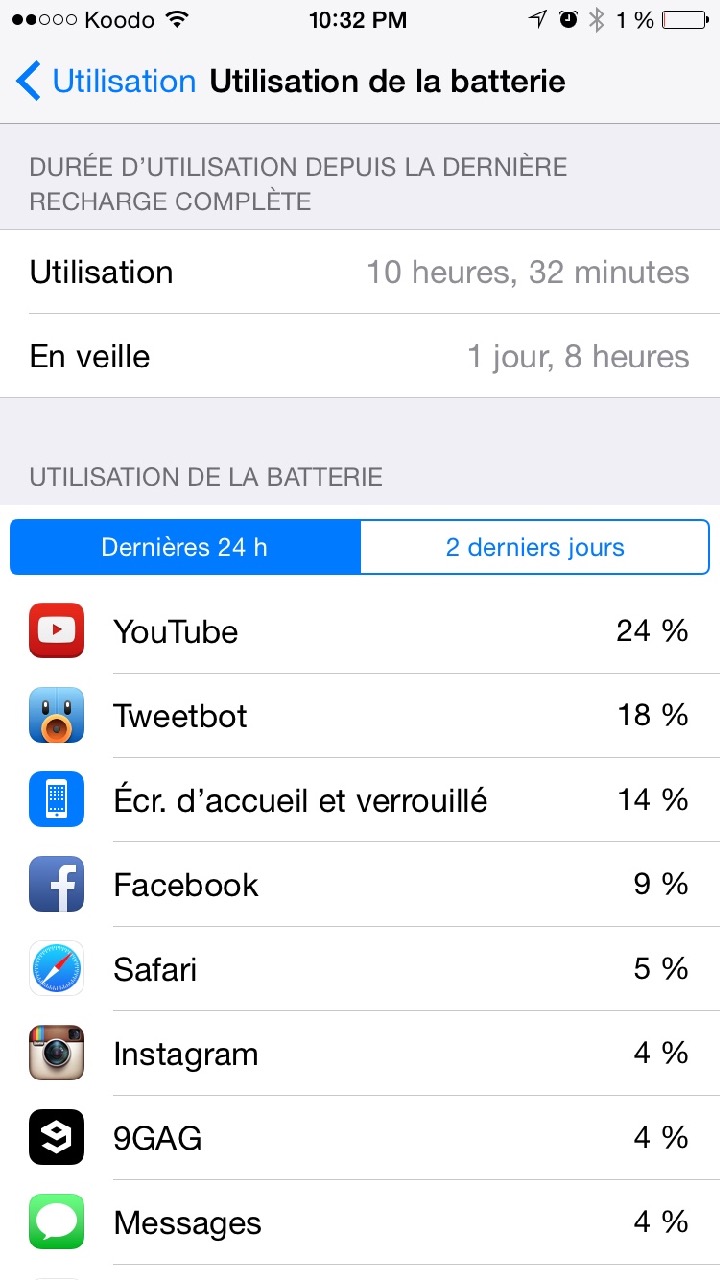Switch to 2 derniers jours
The image size is (720, 1280).
tap(535, 547)
